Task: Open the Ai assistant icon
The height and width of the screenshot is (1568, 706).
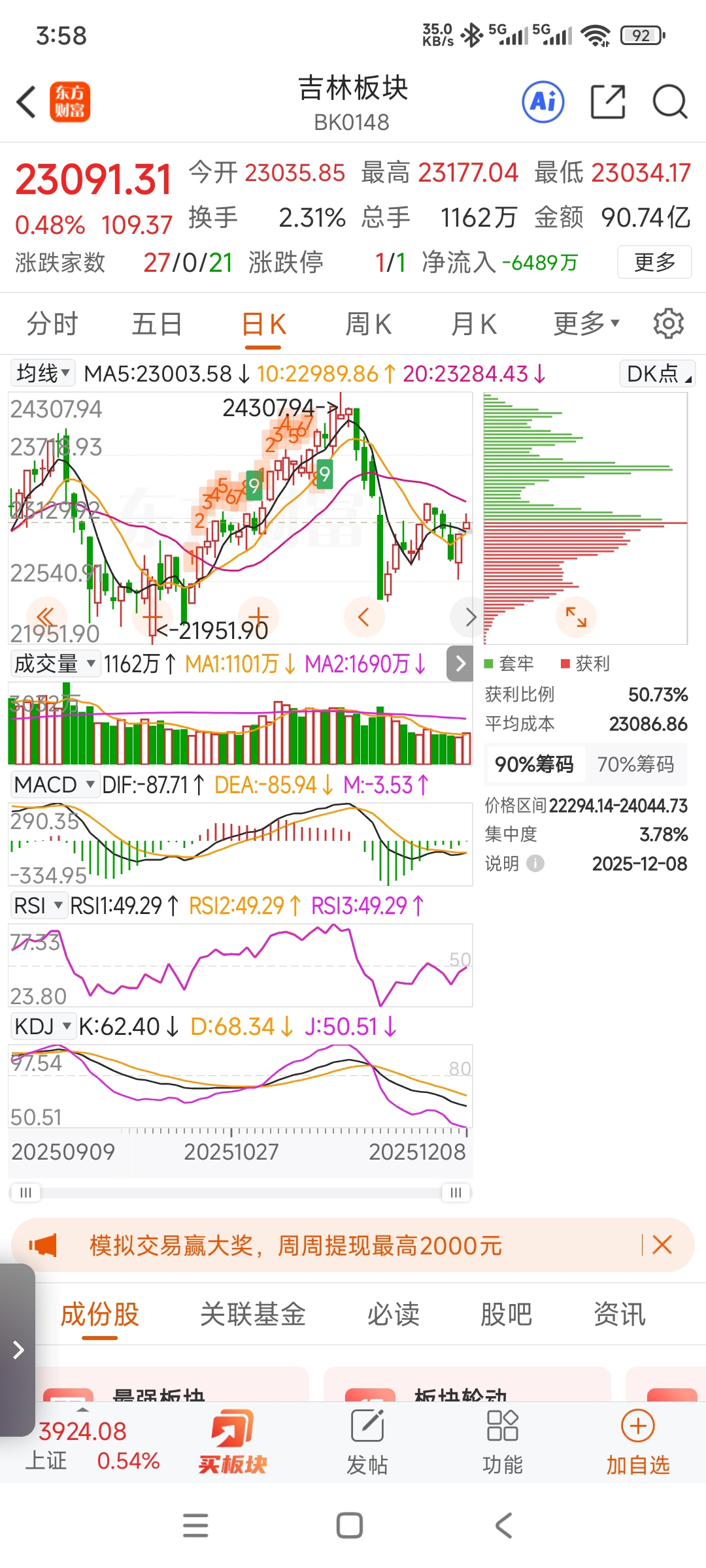Action: 543,102
